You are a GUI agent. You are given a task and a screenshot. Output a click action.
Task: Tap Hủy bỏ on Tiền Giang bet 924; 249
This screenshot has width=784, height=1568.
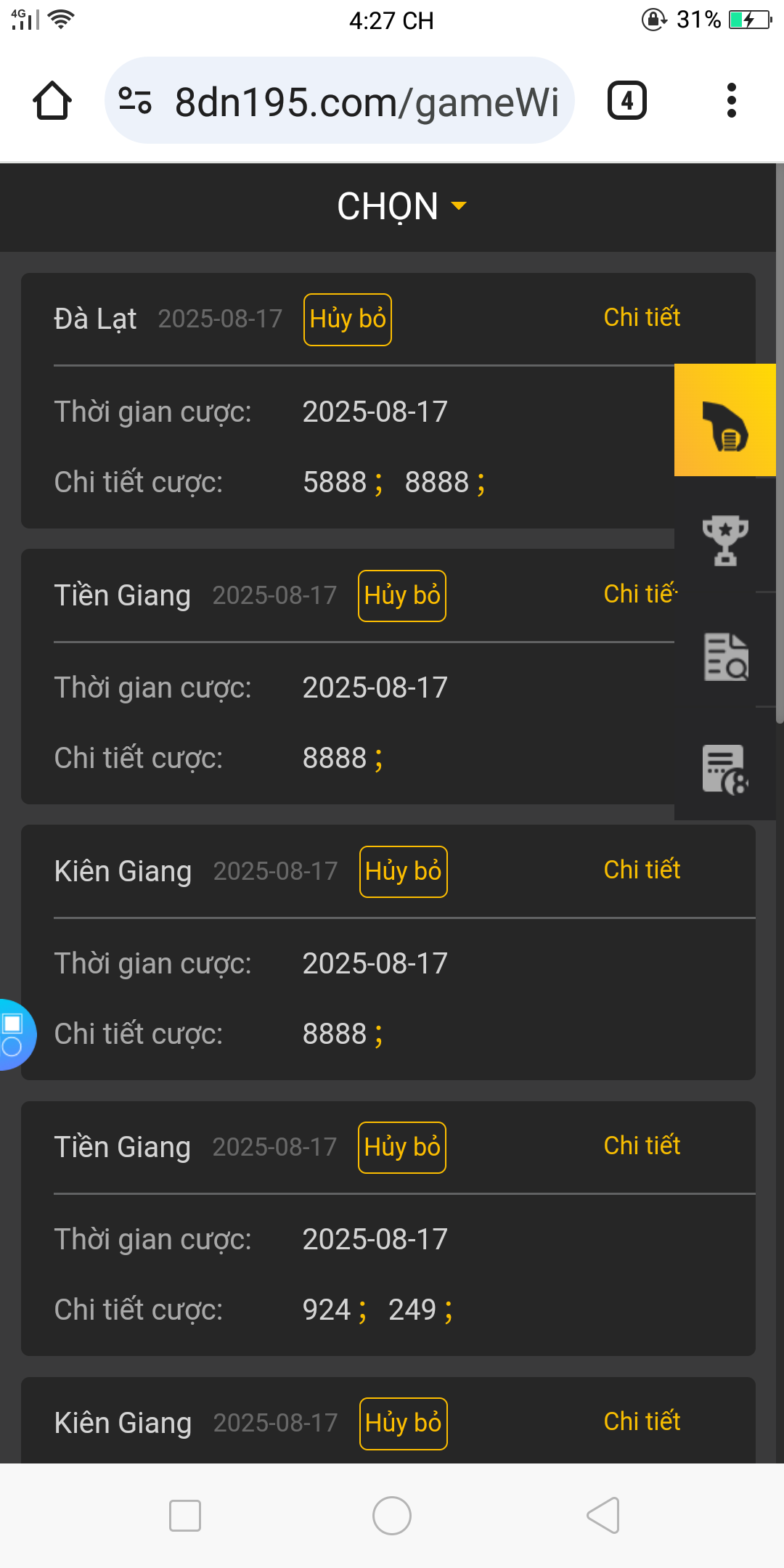pyautogui.click(x=401, y=1147)
